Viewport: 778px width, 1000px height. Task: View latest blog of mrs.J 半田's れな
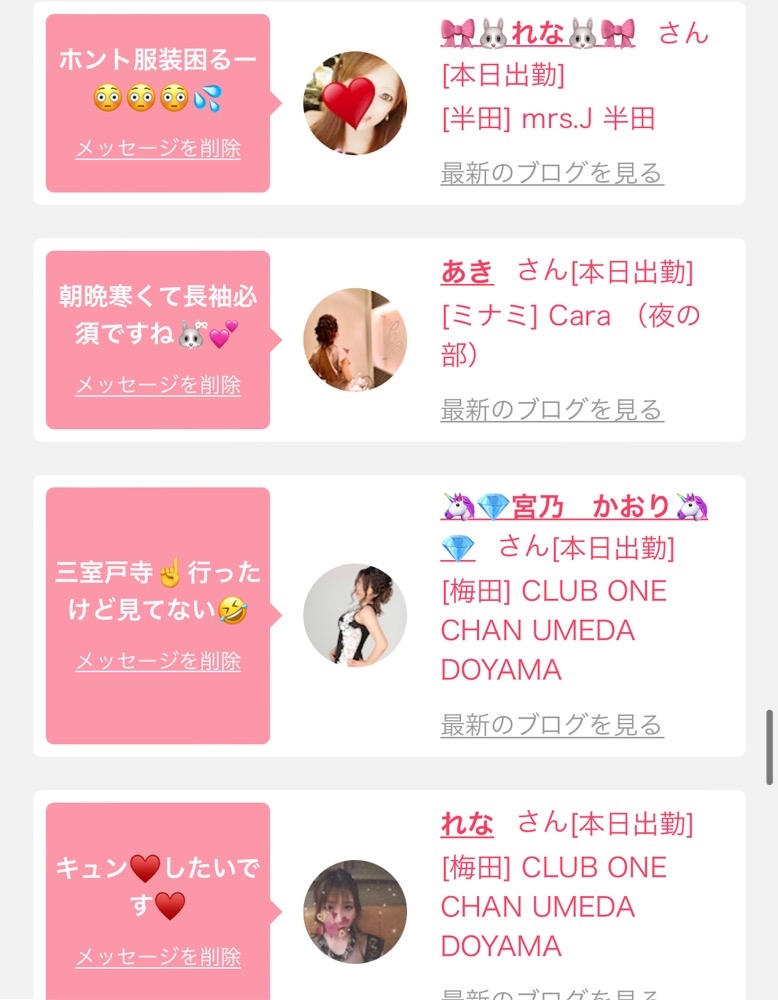(x=552, y=173)
